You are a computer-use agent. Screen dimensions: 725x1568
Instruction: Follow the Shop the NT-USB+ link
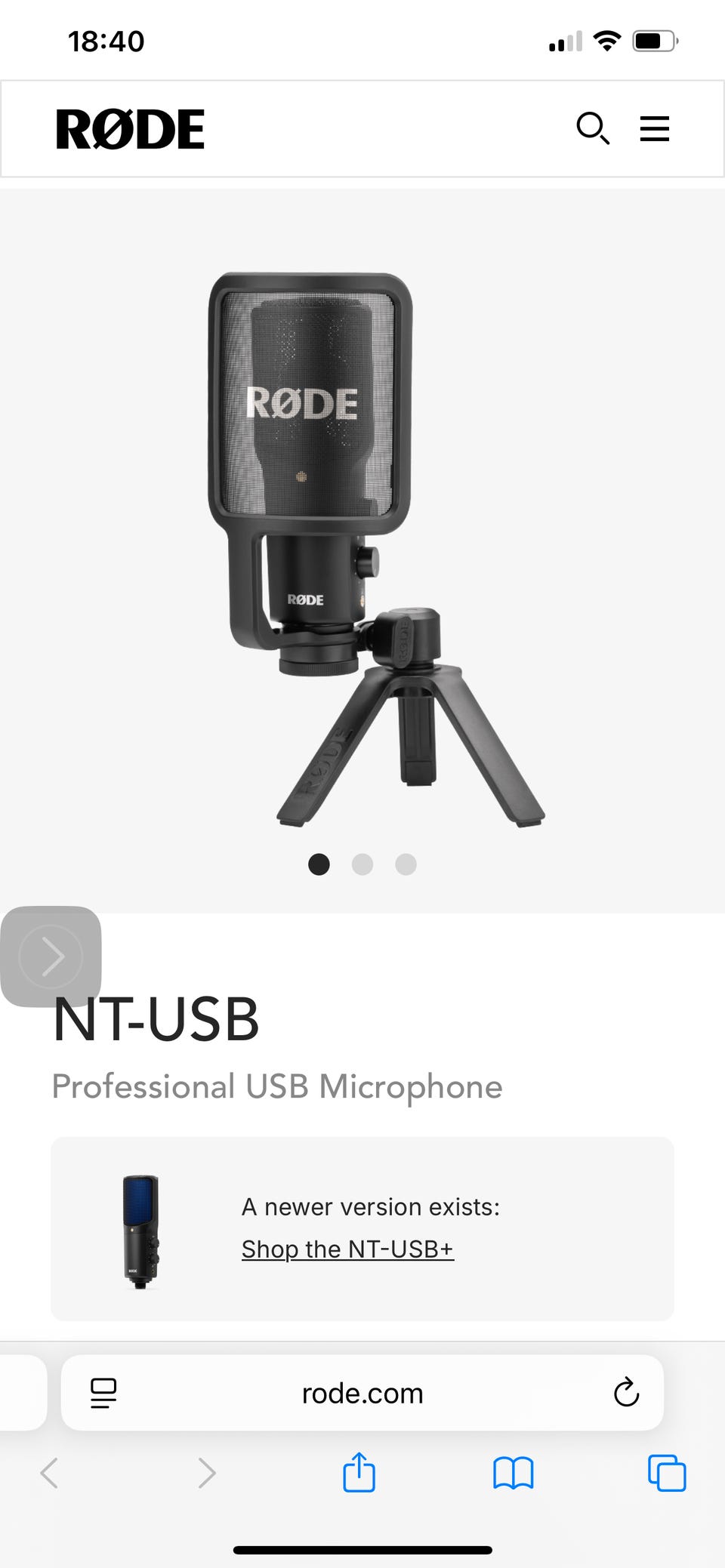[347, 1249]
